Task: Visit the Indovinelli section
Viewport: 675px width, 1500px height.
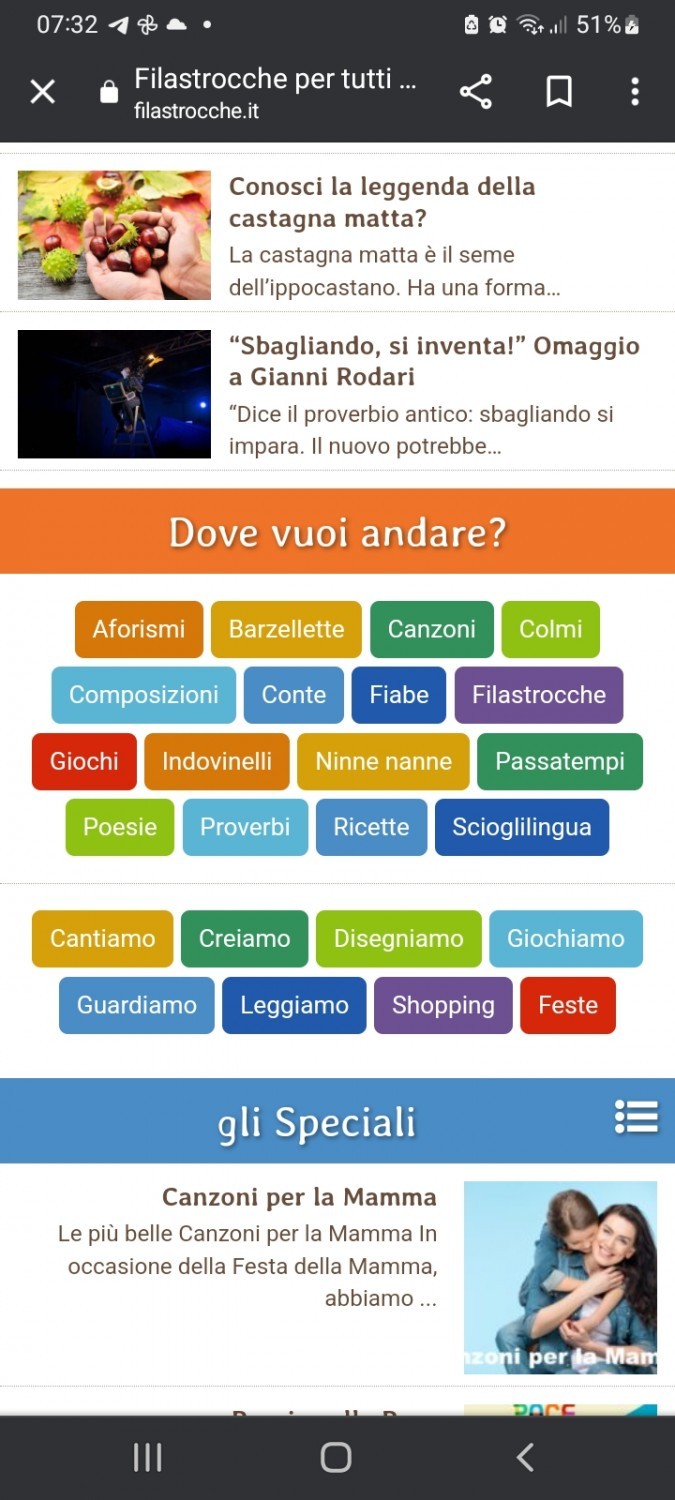Action: coord(217,761)
